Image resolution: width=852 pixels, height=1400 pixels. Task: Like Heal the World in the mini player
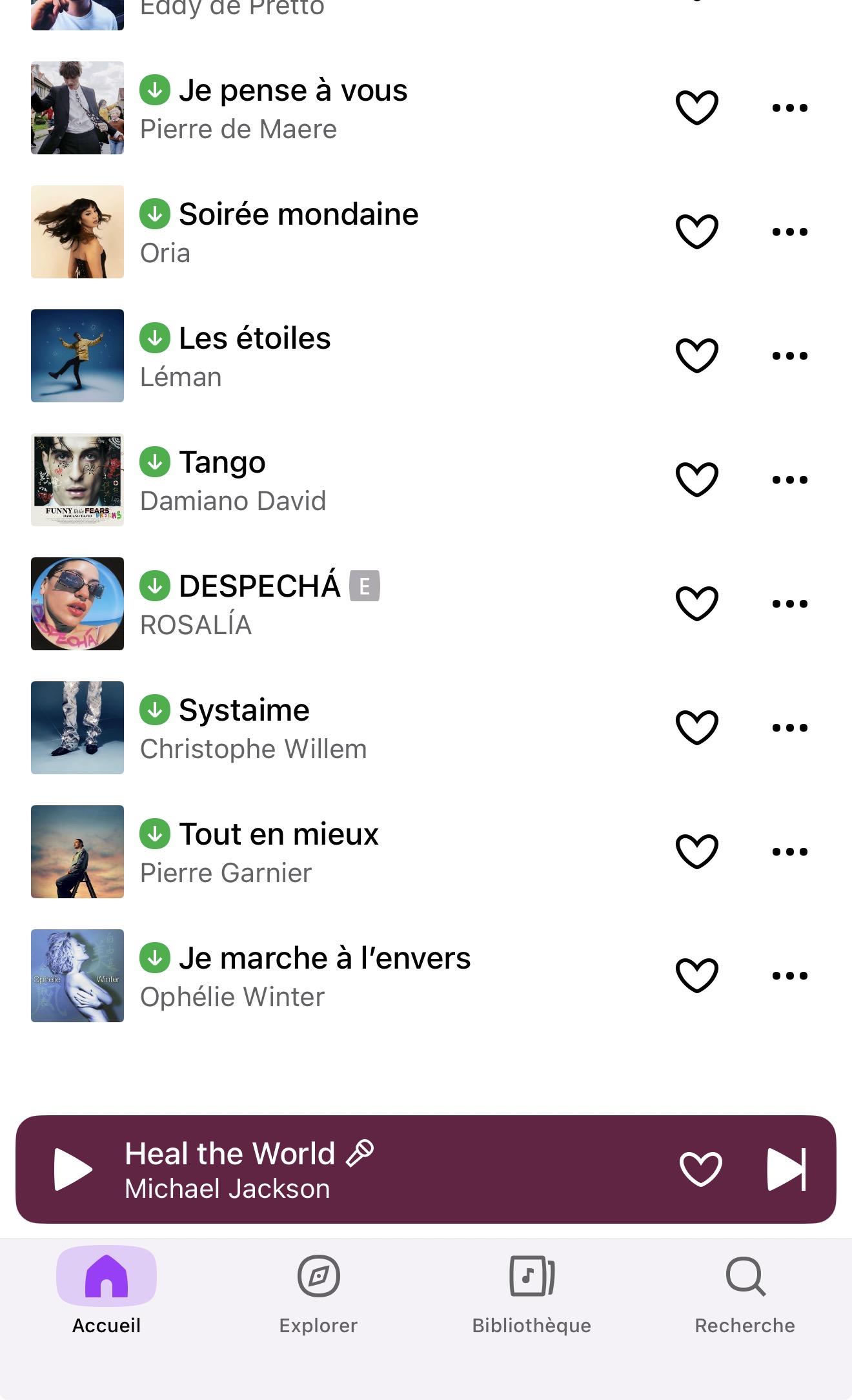tap(701, 1169)
